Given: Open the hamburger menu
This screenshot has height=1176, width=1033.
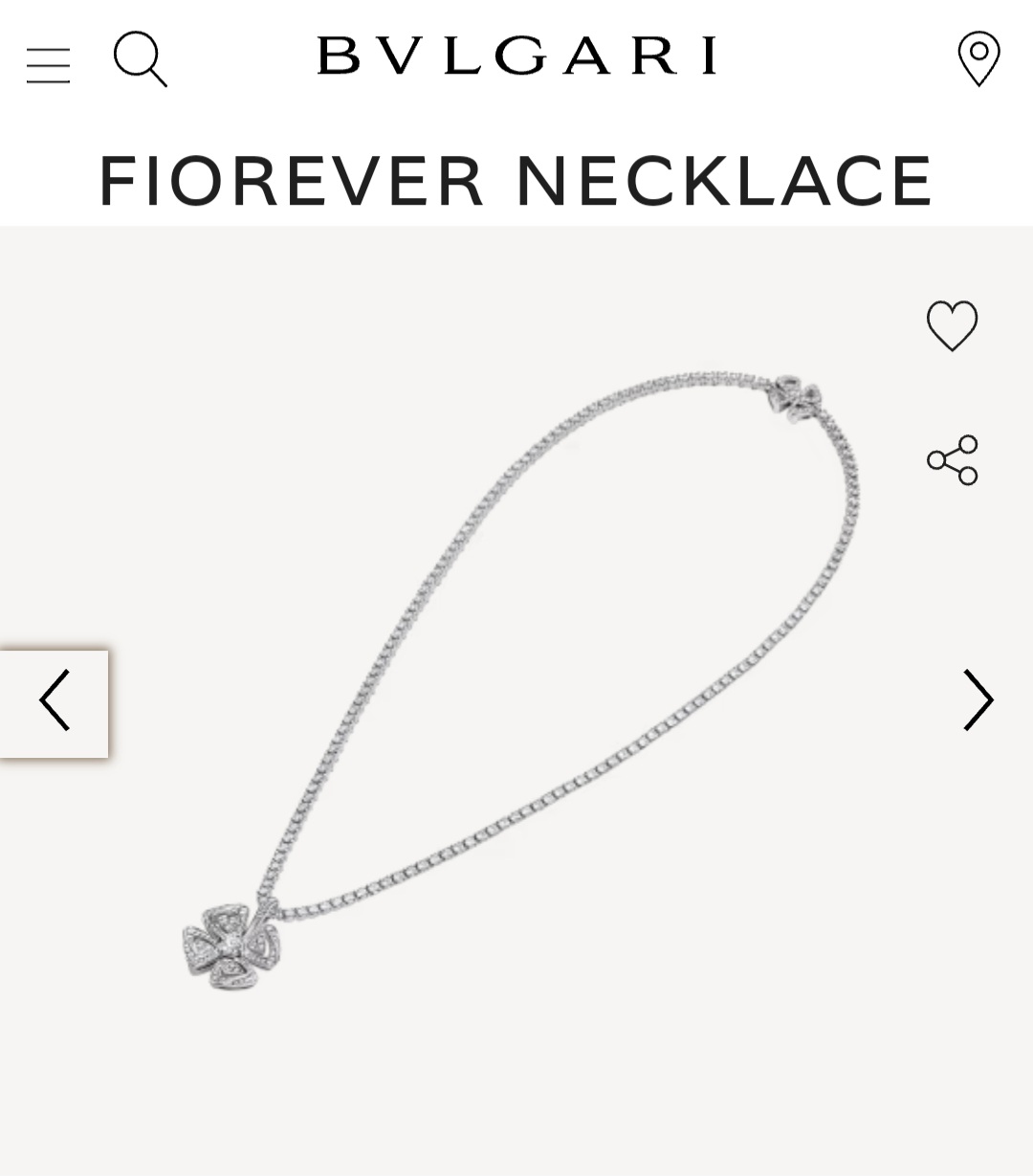Looking at the screenshot, I should tap(48, 65).
